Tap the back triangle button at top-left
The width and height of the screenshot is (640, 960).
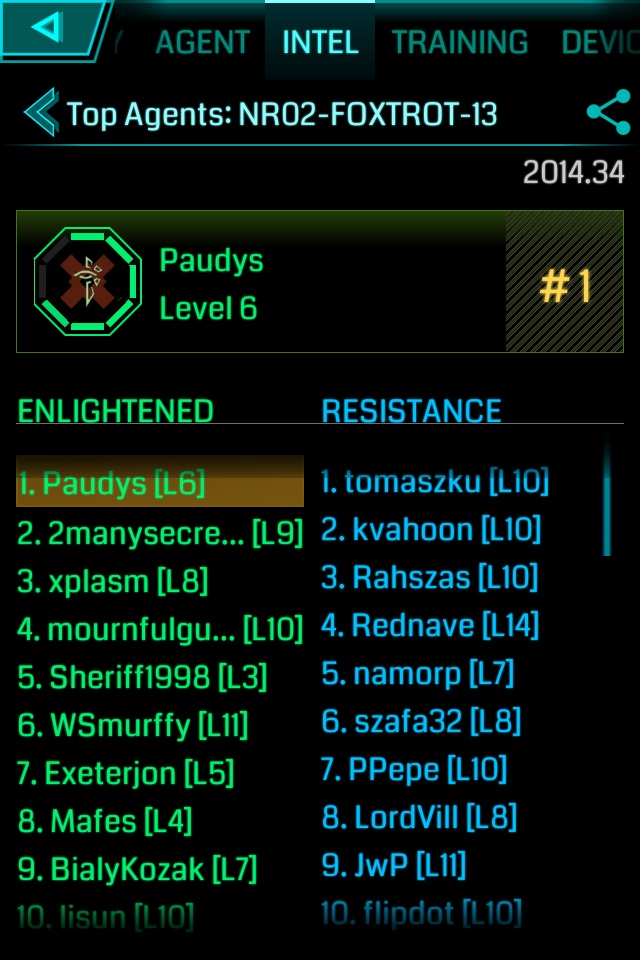(50, 28)
